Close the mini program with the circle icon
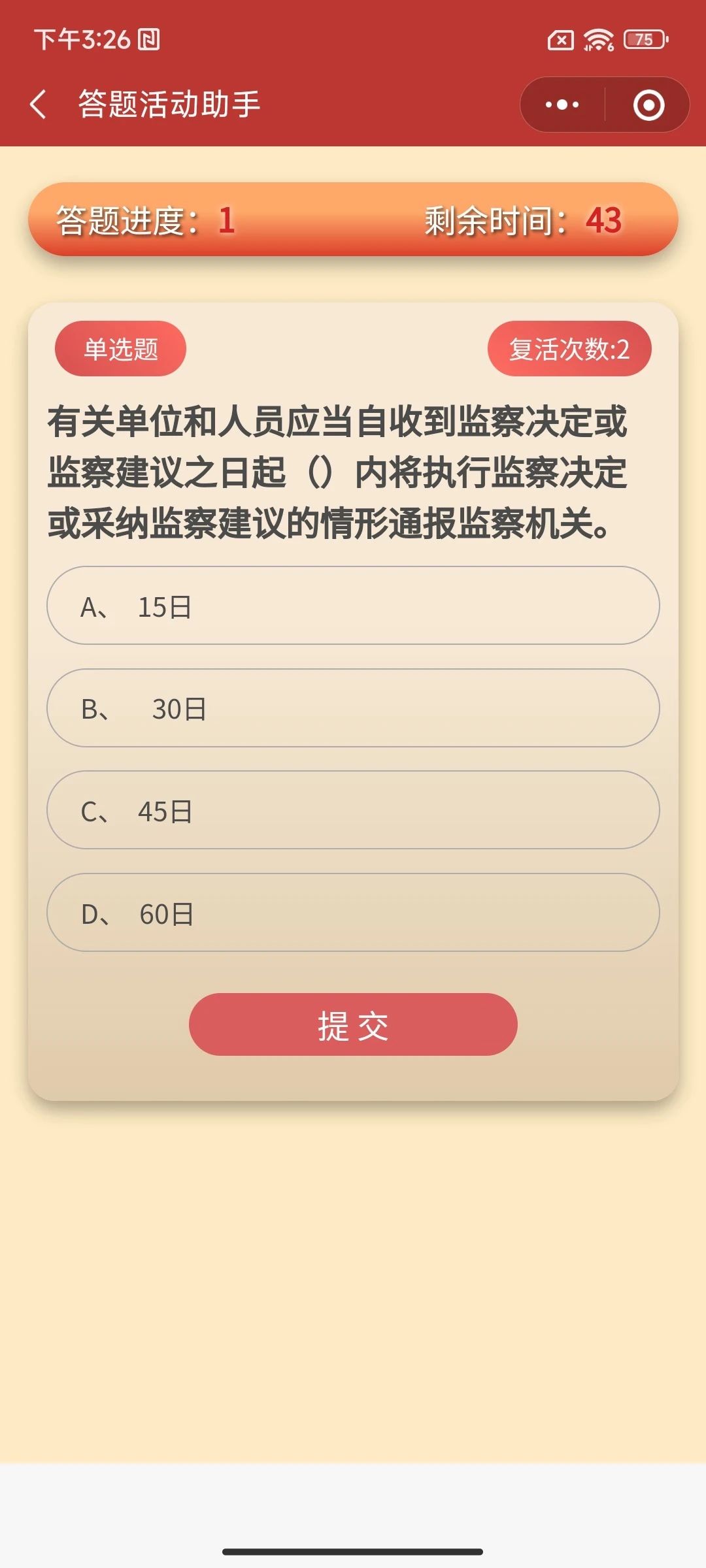706x1568 pixels. tap(648, 105)
